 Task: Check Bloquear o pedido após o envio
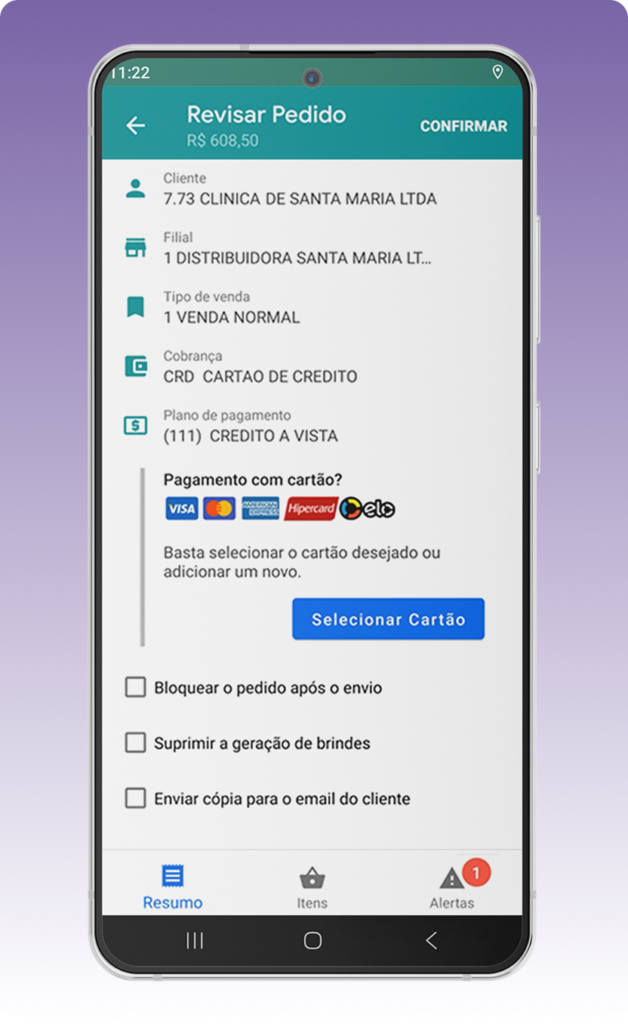(x=135, y=688)
